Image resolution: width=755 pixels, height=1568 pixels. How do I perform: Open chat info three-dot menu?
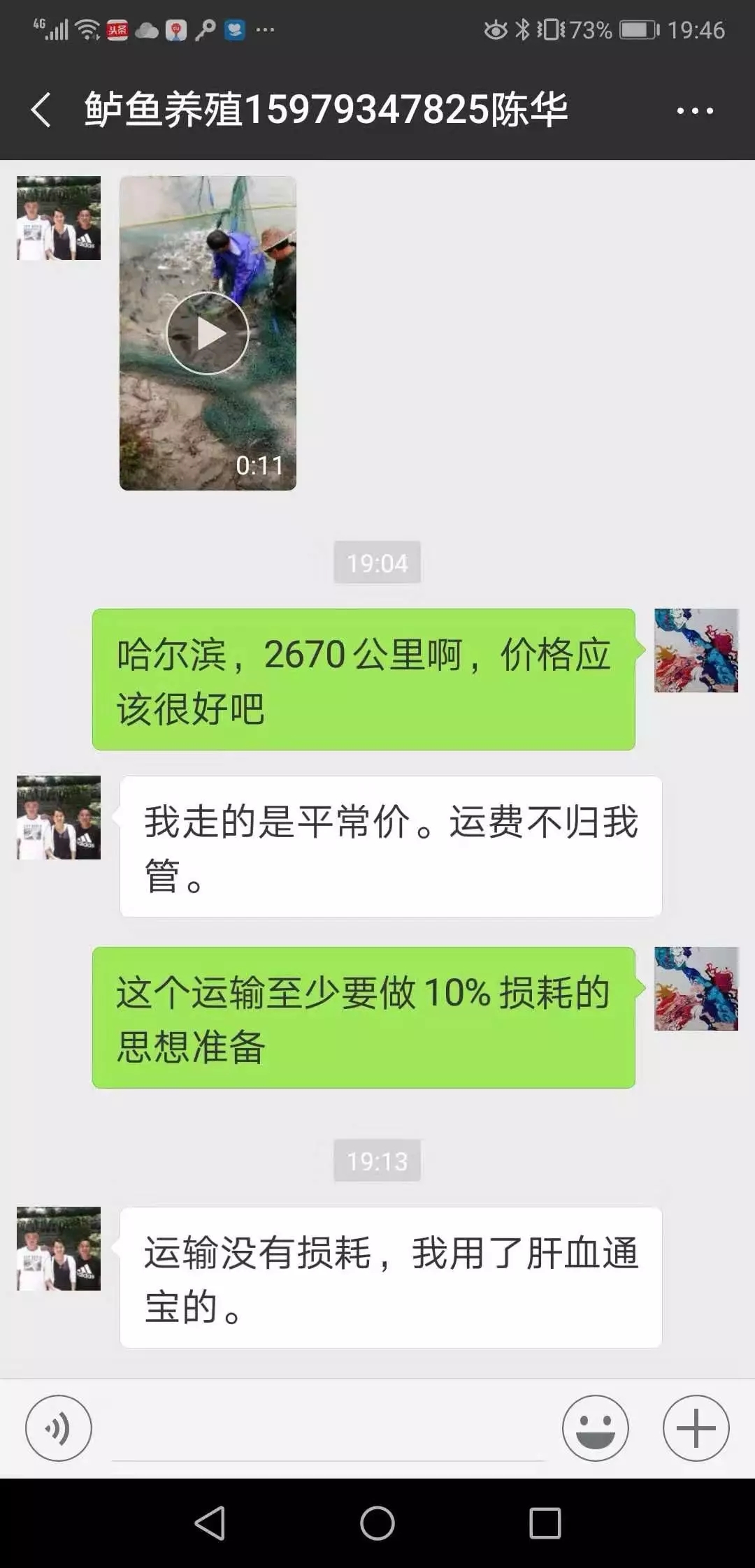pos(695,110)
